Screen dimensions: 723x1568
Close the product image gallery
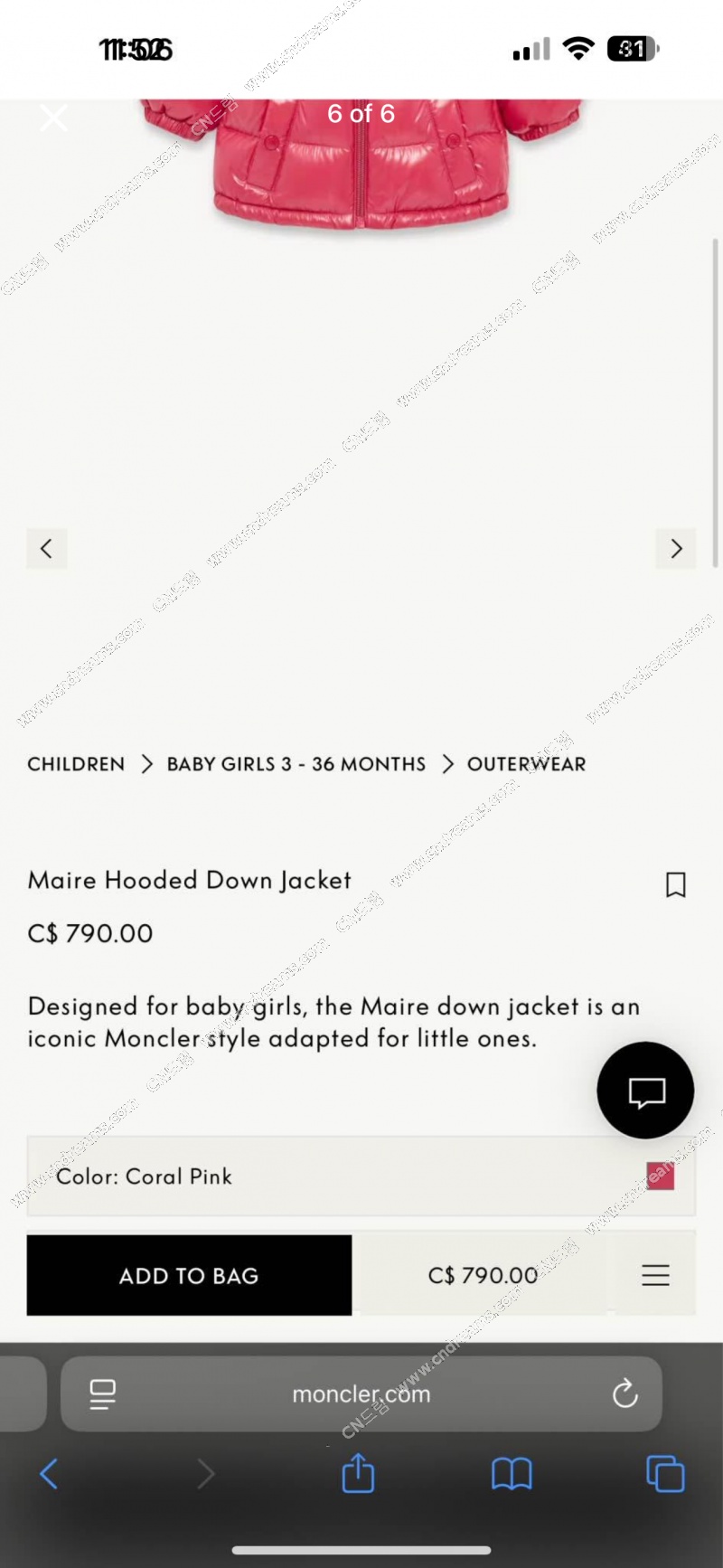click(x=53, y=118)
